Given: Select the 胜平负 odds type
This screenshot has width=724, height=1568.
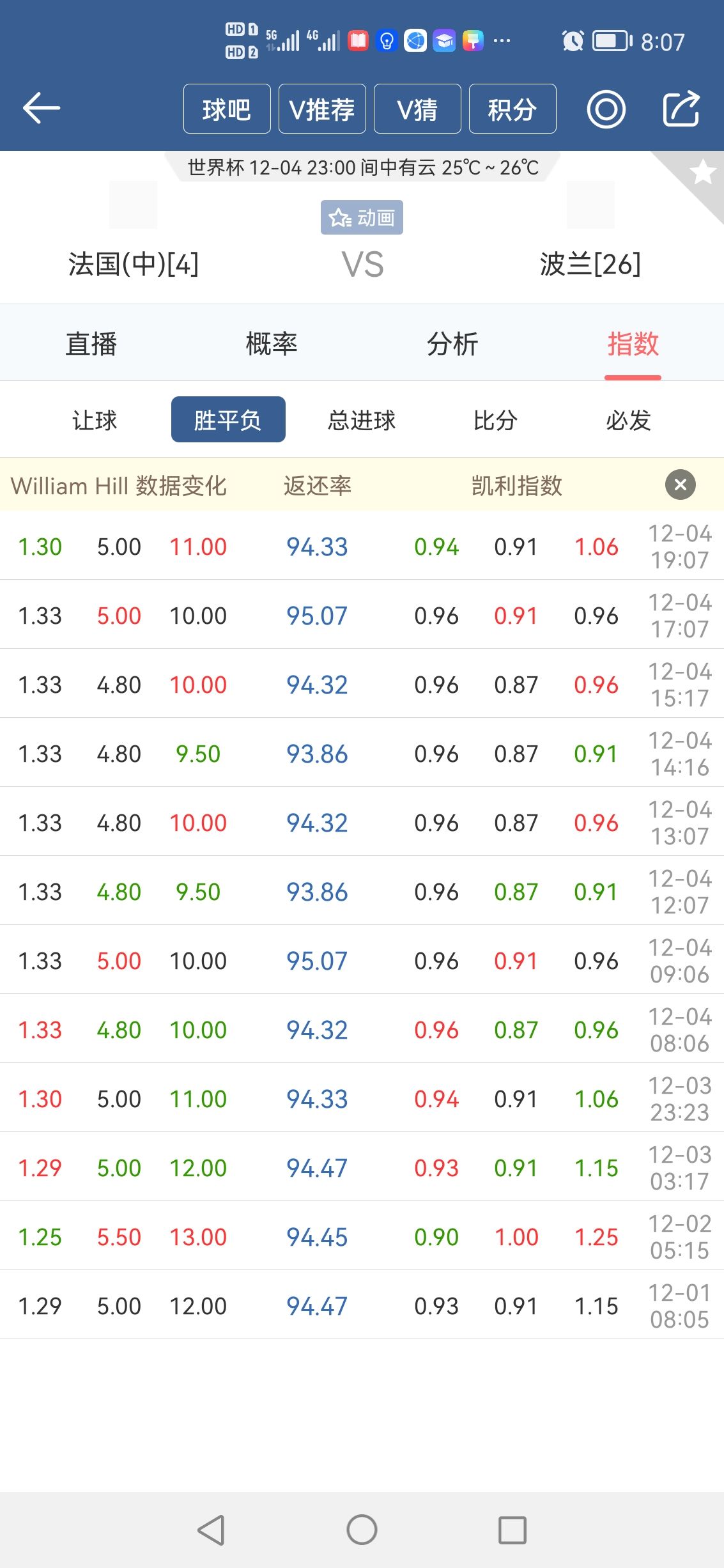Looking at the screenshot, I should [228, 420].
